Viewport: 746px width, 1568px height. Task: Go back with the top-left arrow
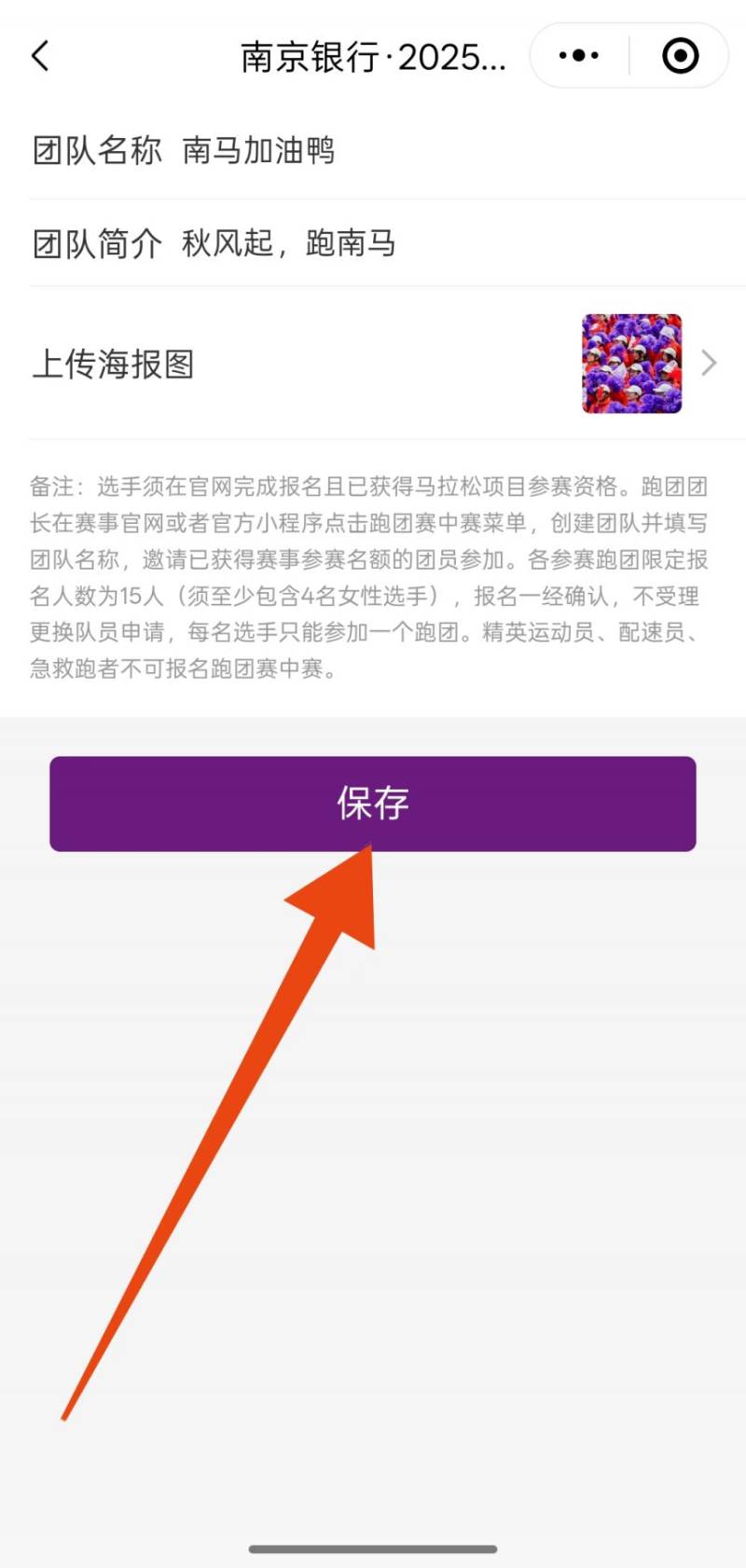40,56
